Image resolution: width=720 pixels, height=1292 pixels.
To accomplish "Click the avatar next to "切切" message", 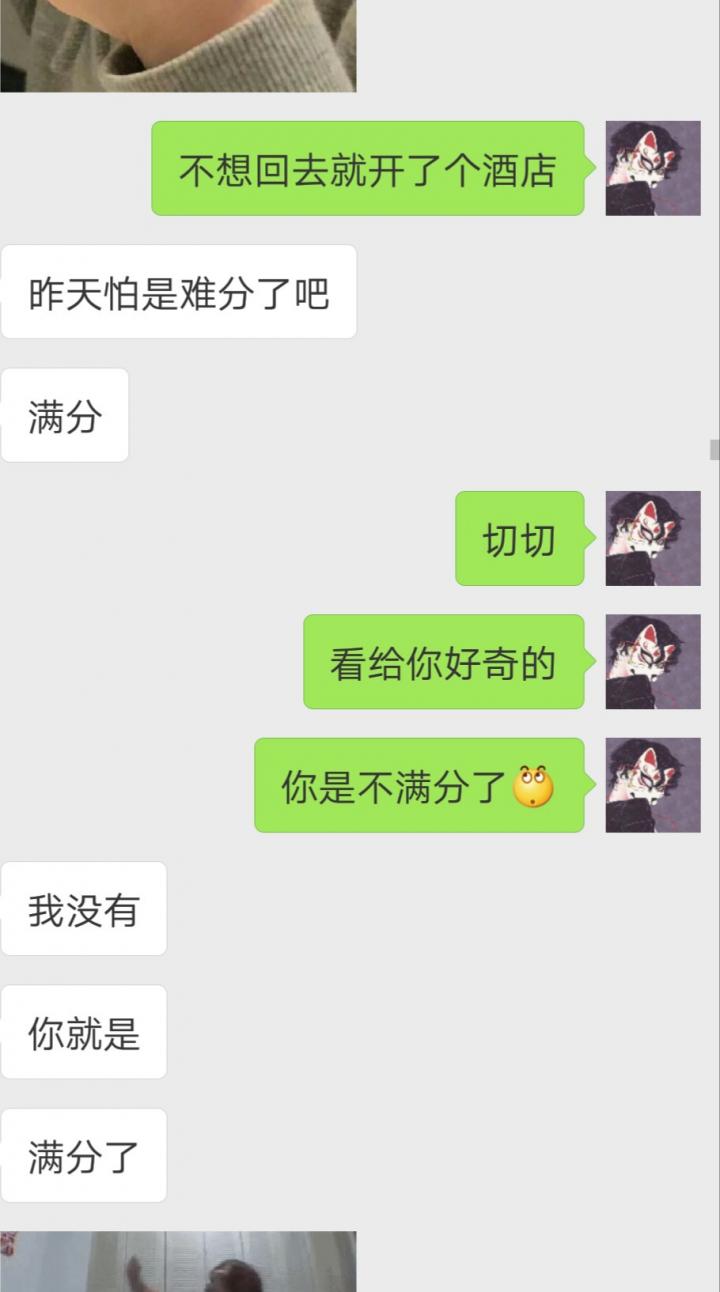I will pos(652,539).
